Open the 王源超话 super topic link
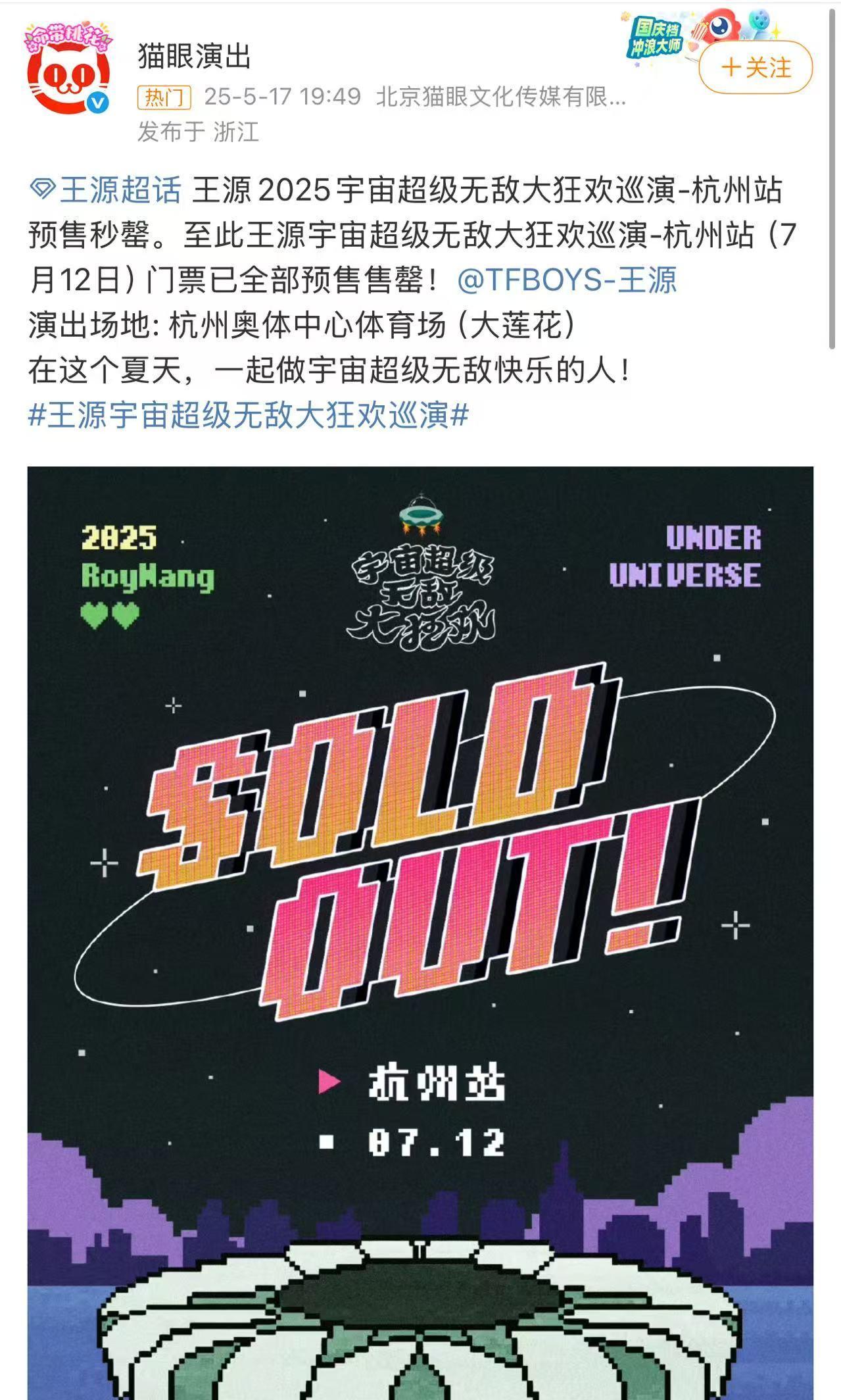Viewport: 841px width, 1400px height. (106, 191)
